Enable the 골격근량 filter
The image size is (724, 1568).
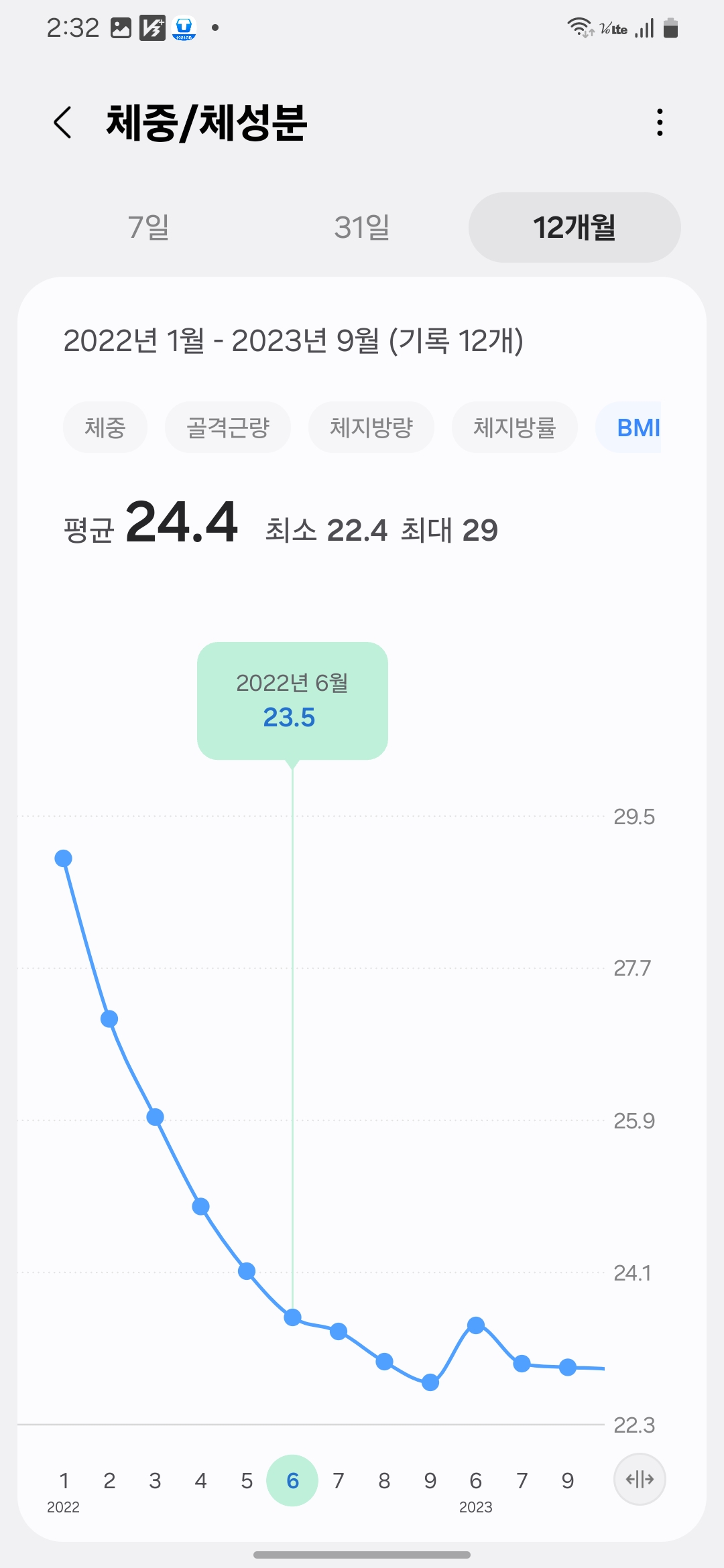[228, 427]
